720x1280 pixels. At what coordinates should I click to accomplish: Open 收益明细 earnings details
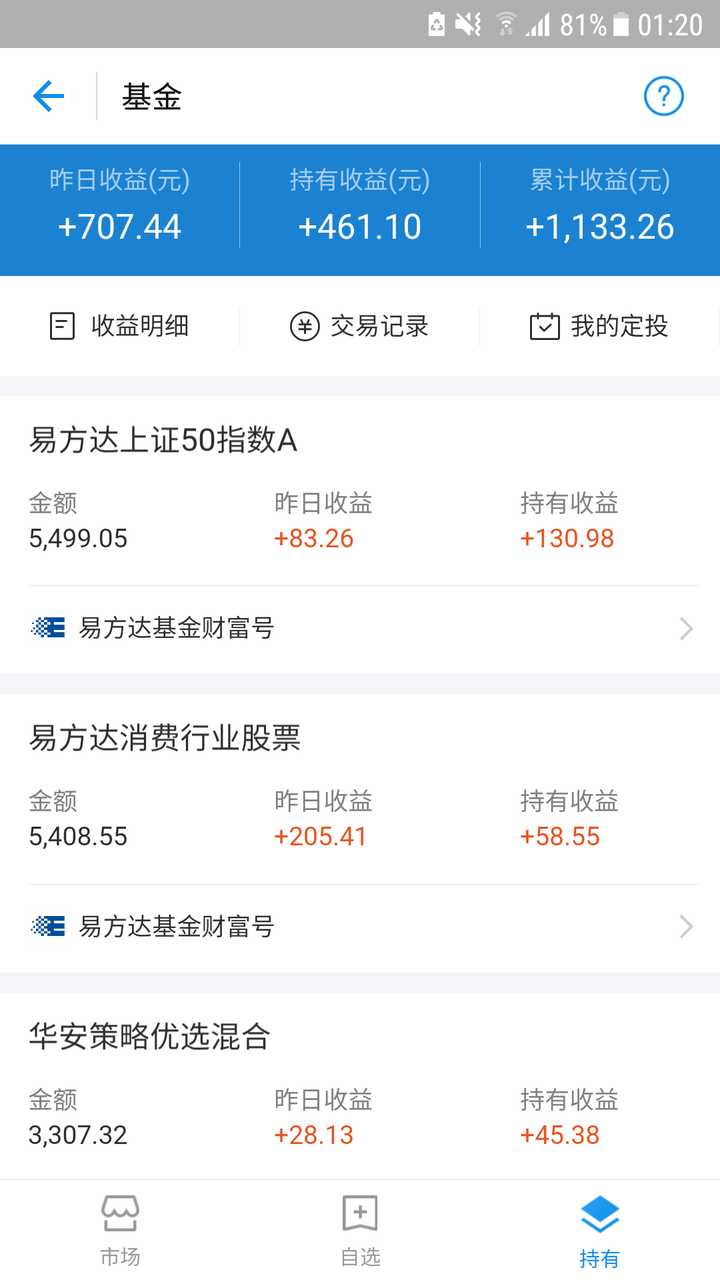tap(120, 326)
